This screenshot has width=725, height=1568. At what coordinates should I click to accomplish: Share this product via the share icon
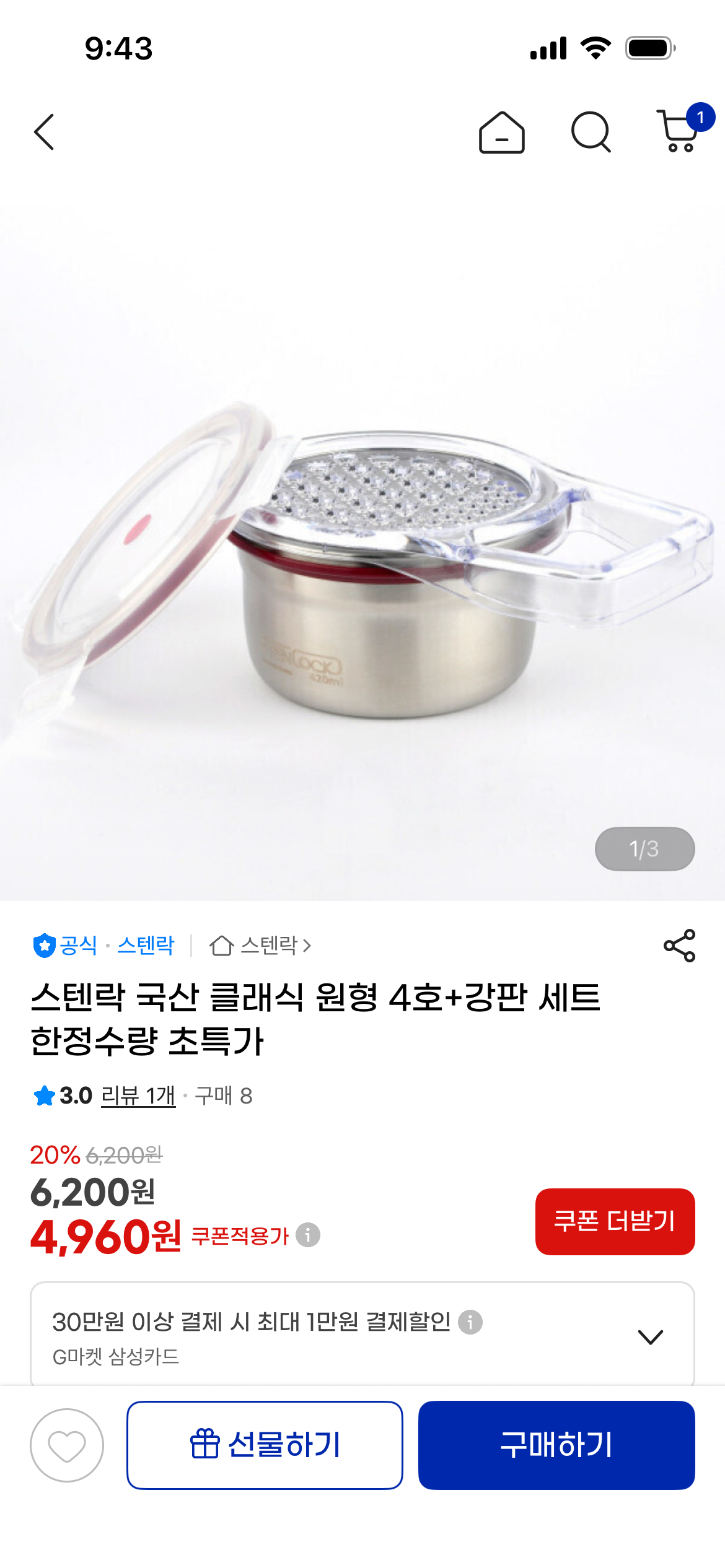tap(679, 946)
